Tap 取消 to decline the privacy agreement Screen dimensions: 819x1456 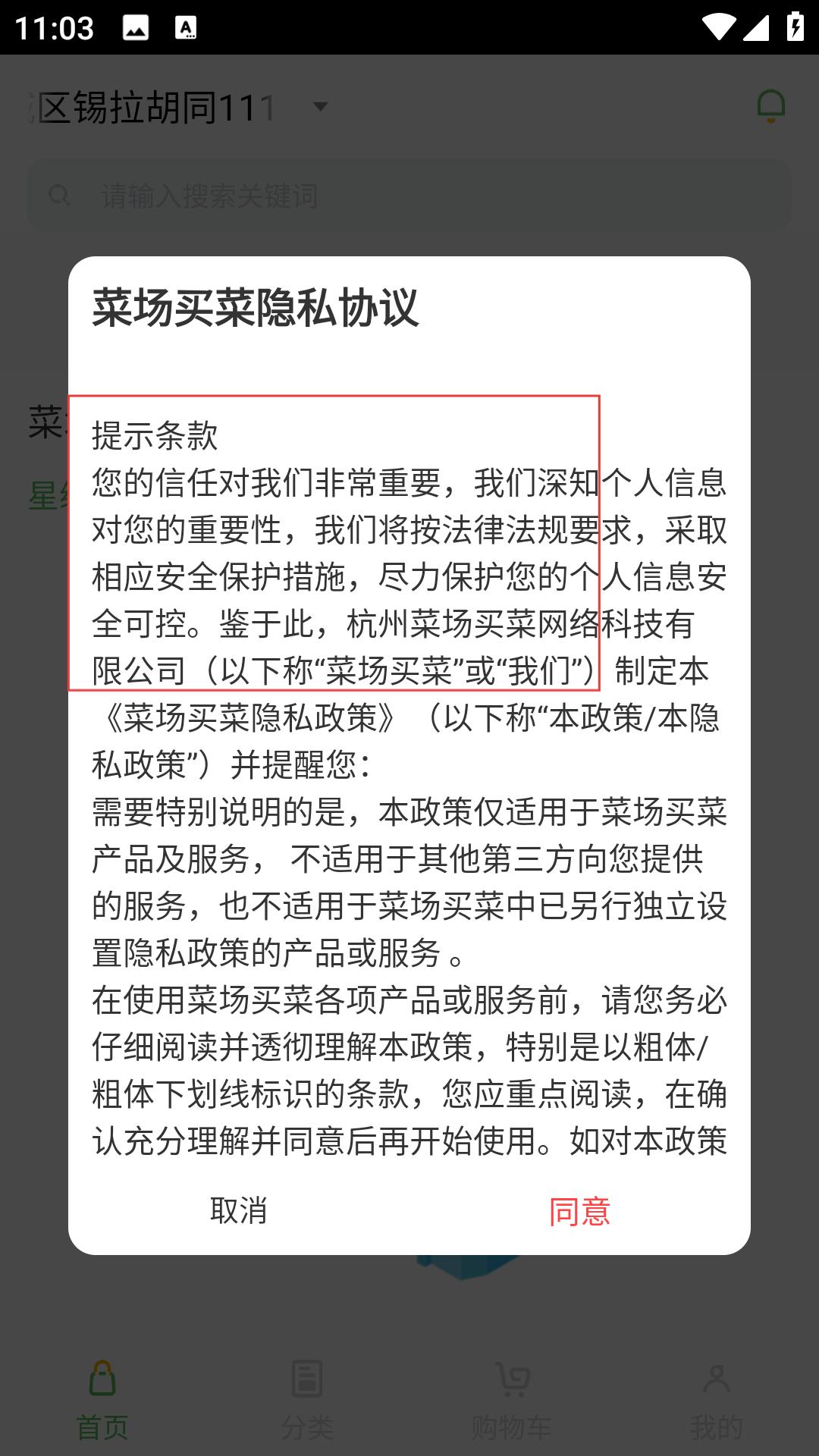[239, 1210]
